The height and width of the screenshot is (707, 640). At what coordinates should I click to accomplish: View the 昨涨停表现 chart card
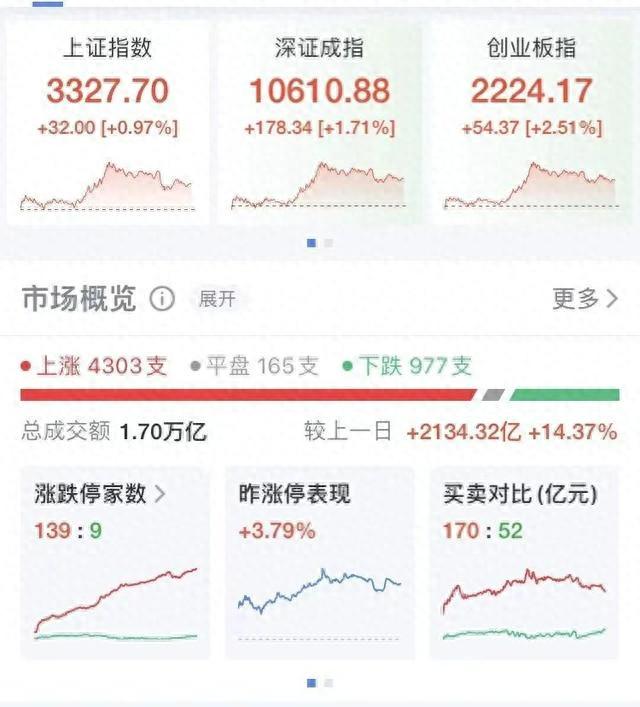pos(320,563)
